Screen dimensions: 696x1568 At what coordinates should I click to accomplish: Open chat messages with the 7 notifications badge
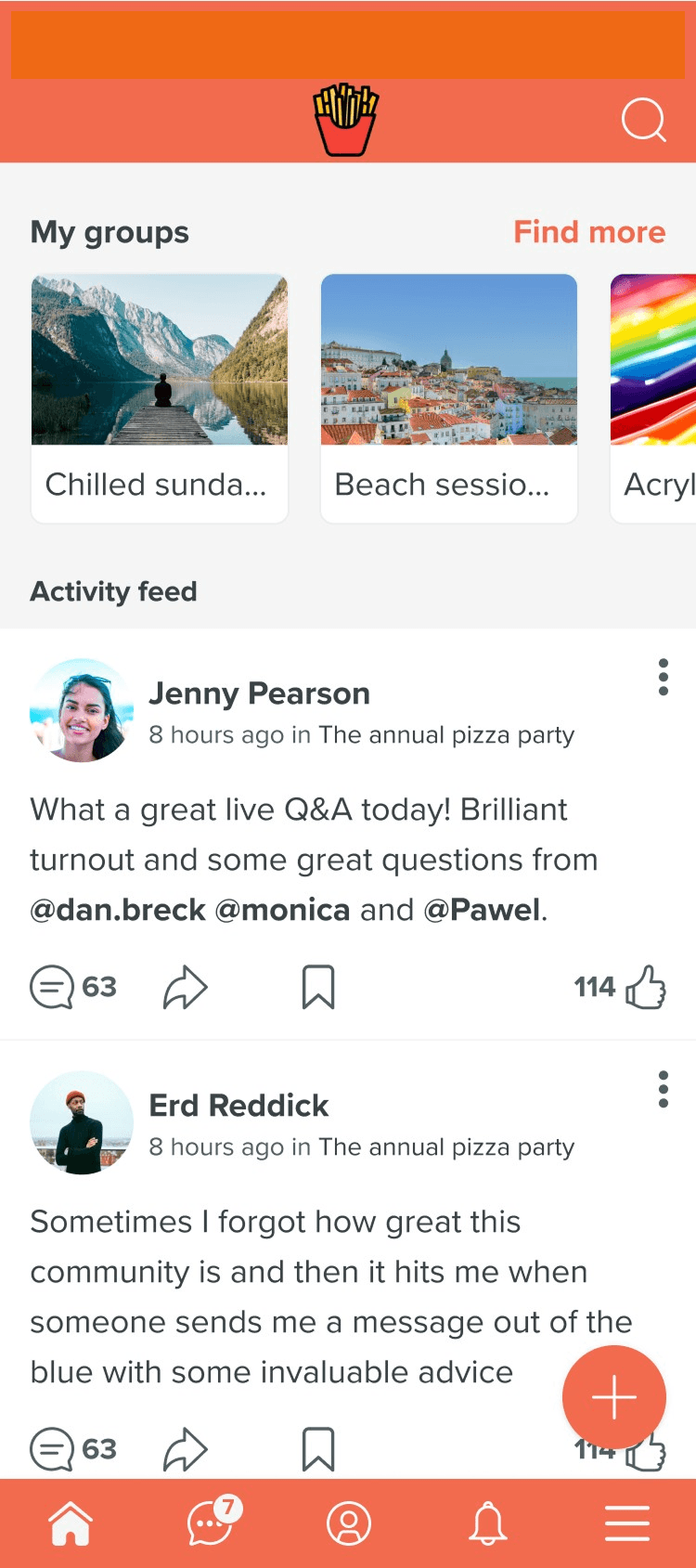(209, 1523)
